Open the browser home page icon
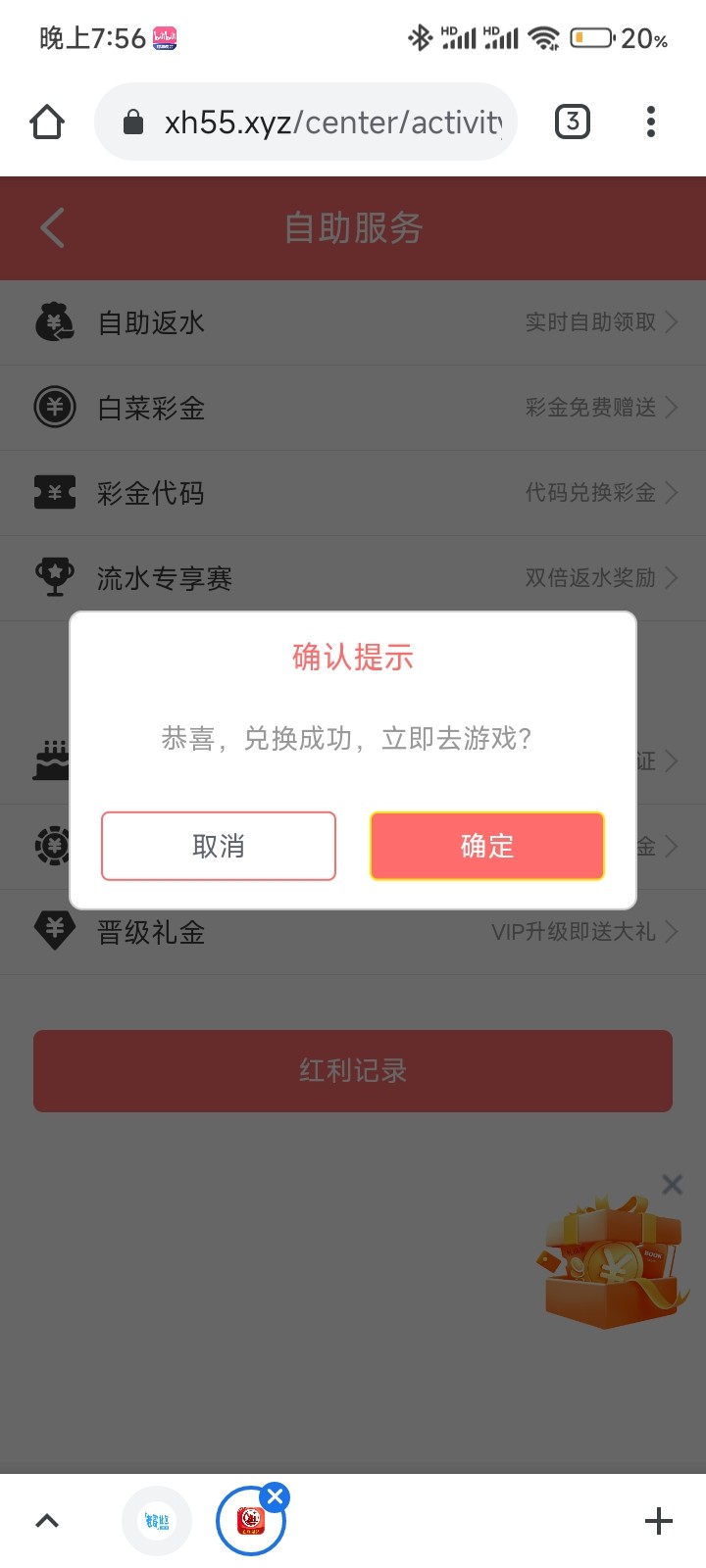The width and height of the screenshot is (706, 1568). [47, 122]
